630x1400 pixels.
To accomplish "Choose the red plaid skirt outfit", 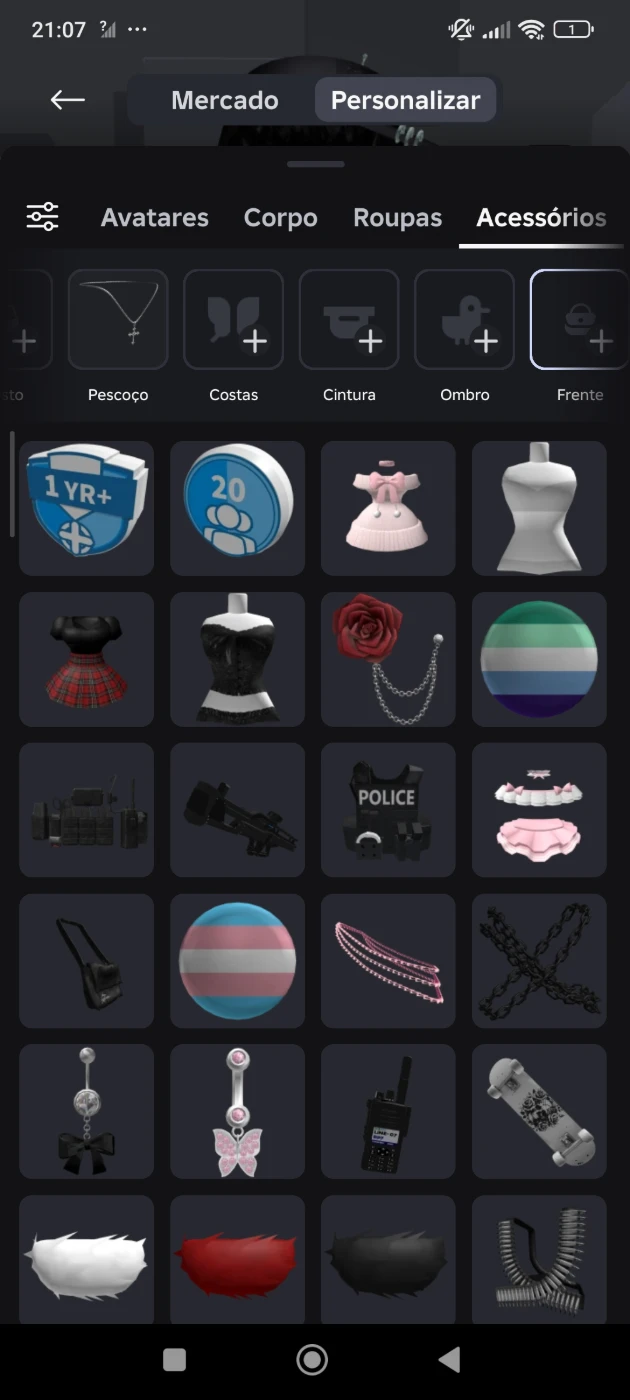I will point(87,659).
